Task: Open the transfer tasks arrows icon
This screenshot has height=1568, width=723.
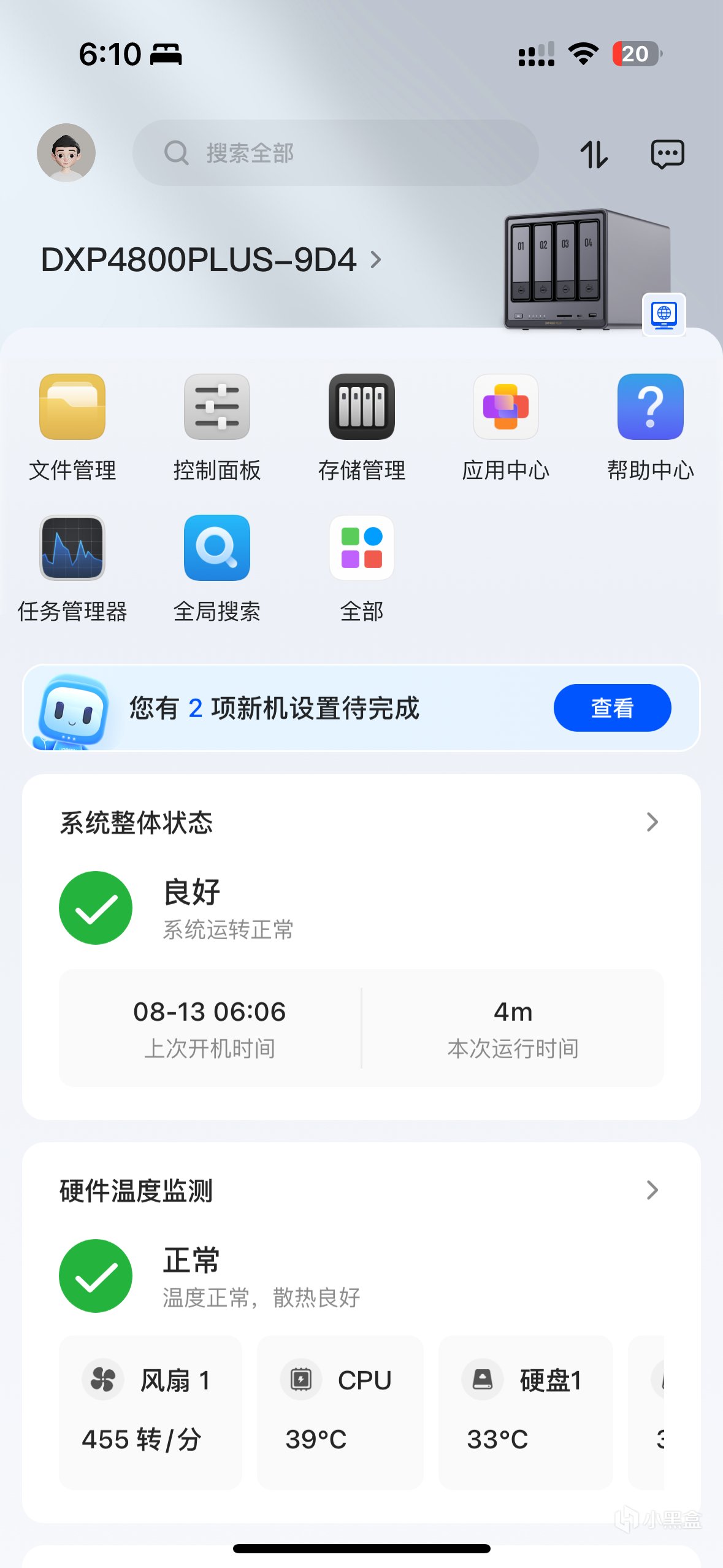Action: 594,154
